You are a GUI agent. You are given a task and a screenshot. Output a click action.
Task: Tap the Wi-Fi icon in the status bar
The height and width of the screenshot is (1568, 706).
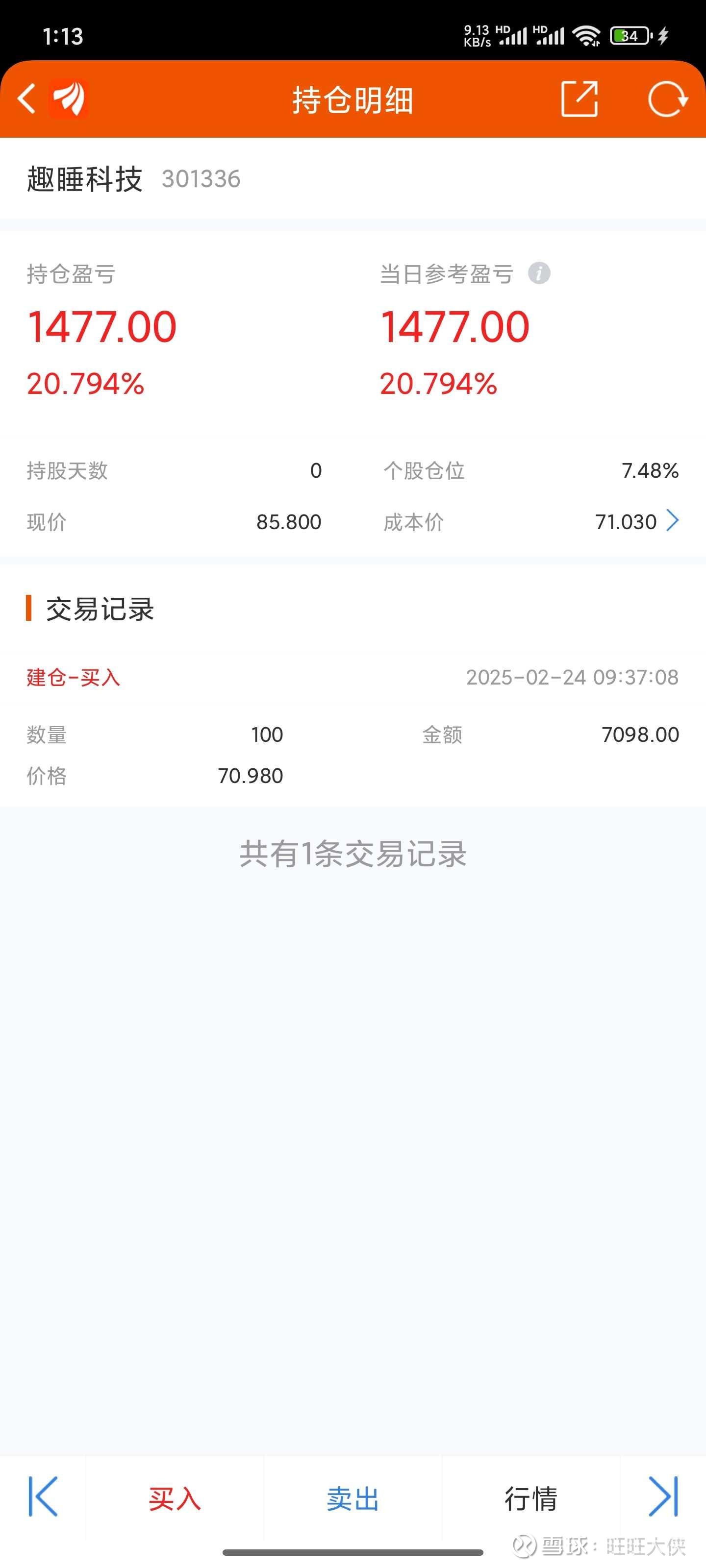pyautogui.click(x=587, y=36)
